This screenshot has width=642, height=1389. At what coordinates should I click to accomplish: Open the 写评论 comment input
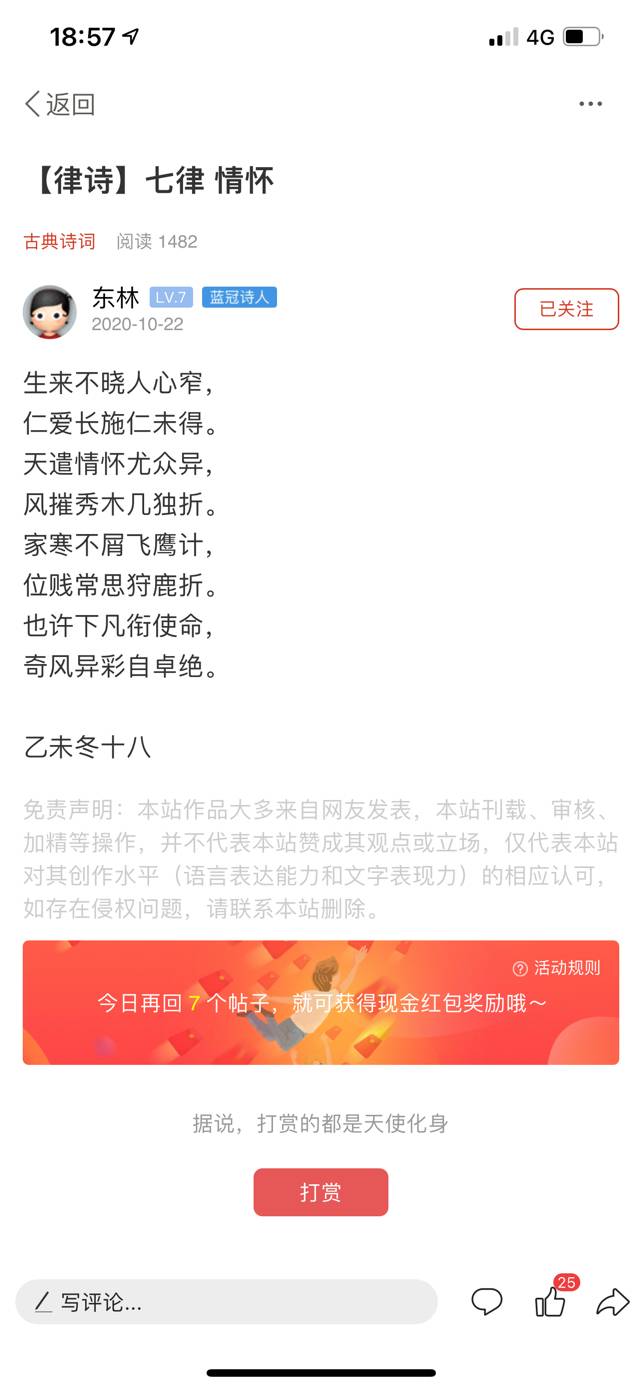click(227, 1302)
